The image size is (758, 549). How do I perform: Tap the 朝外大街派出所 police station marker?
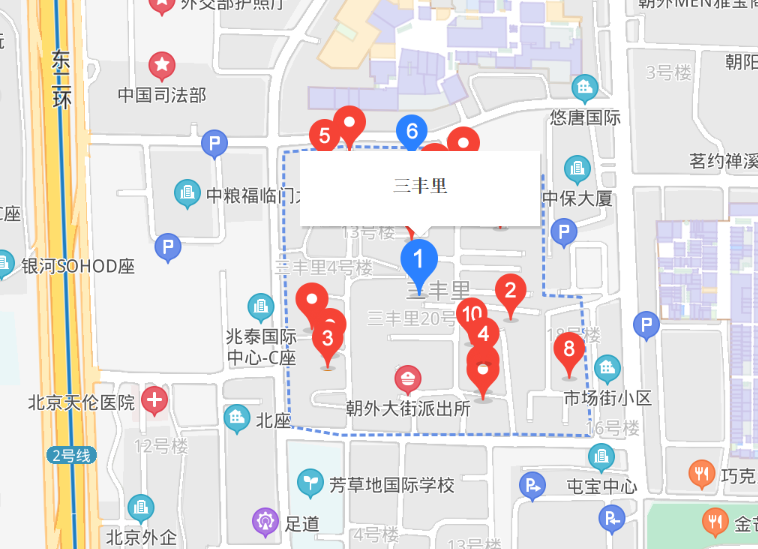[x=408, y=380]
